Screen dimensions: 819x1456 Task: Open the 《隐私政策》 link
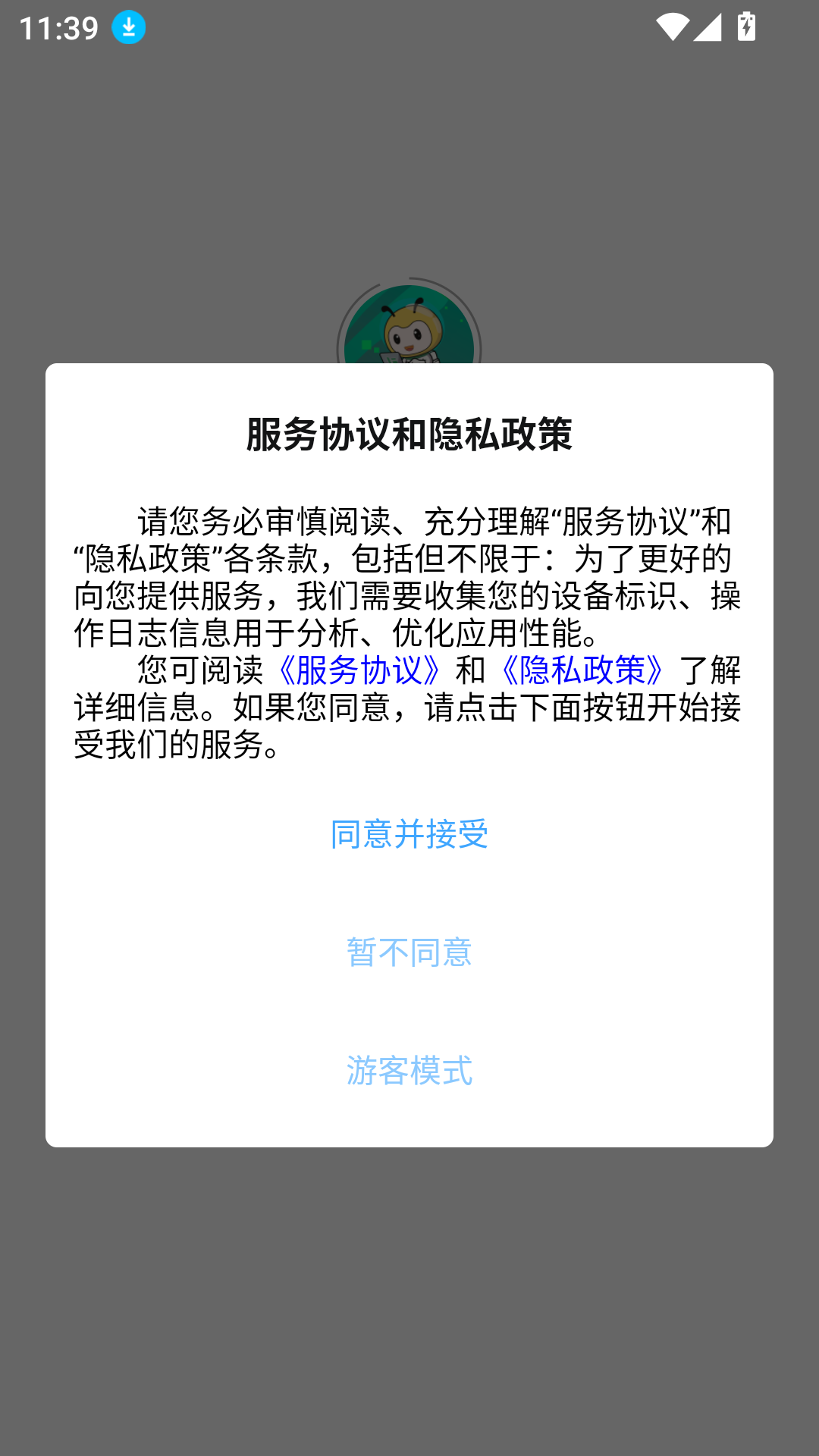click(x=582, y=670)
